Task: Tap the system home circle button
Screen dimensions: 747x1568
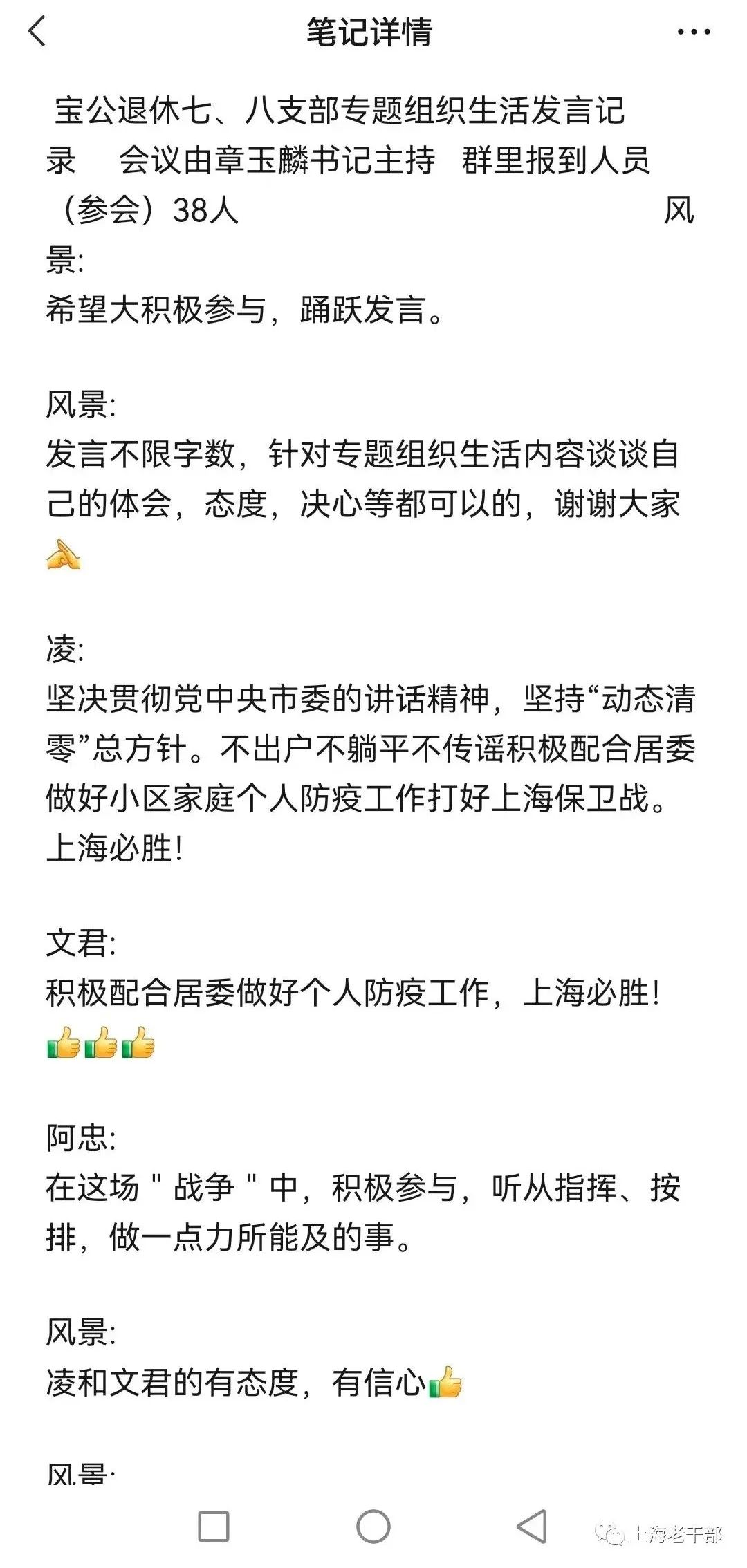Action: coord(373,1526)
